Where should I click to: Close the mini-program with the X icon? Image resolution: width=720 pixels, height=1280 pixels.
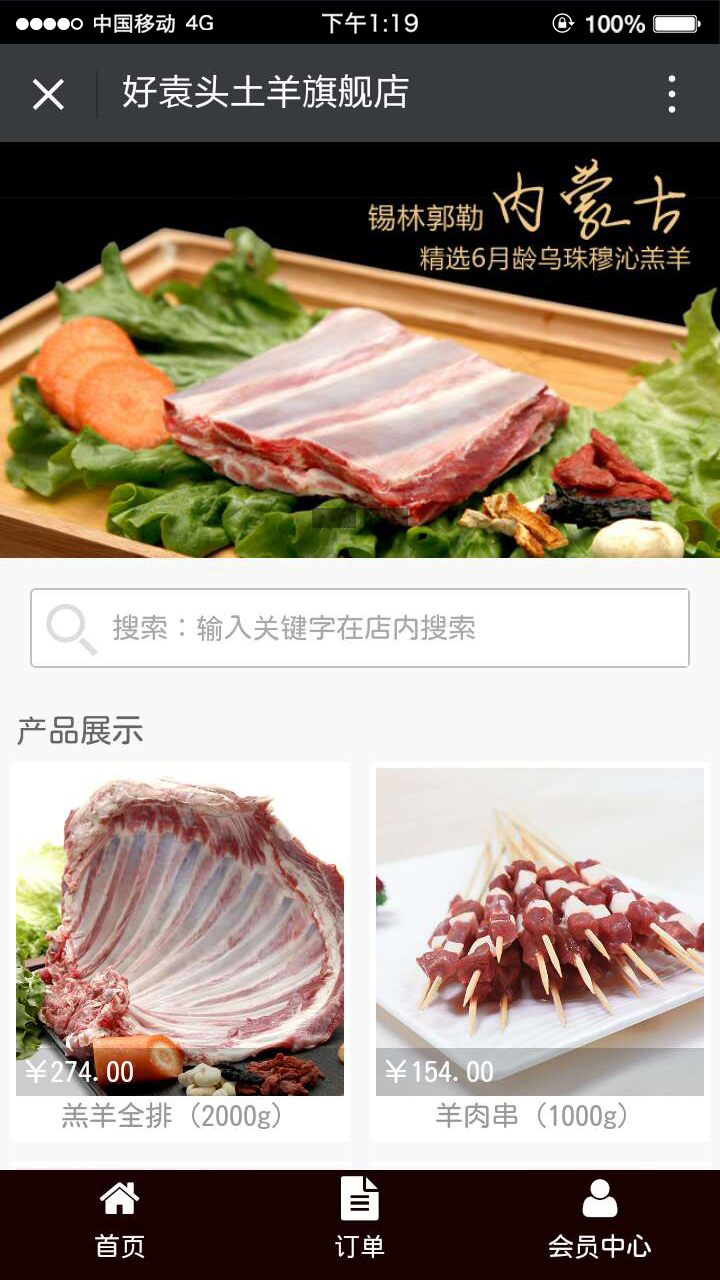point(47,92)
